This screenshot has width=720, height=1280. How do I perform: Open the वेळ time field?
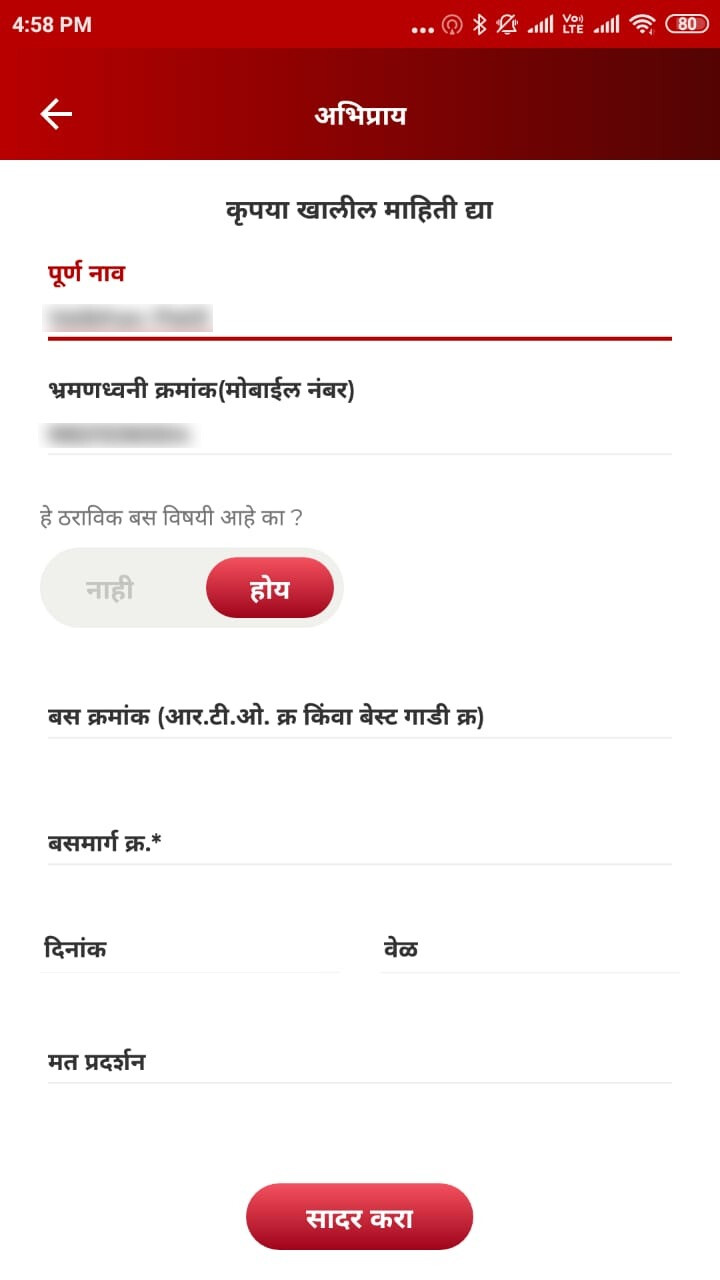(x=529, y=949)
